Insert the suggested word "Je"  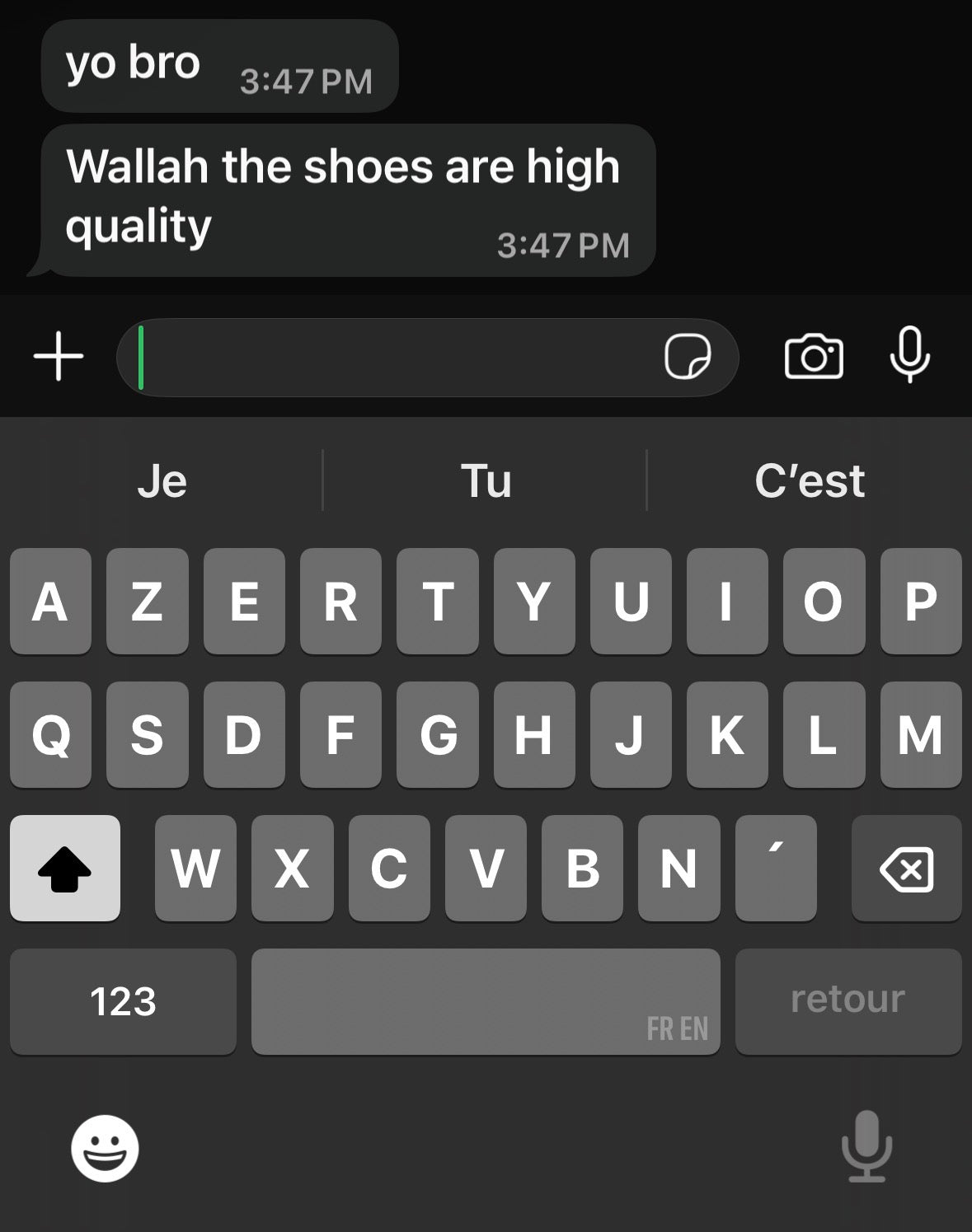[x=162, y=480]
